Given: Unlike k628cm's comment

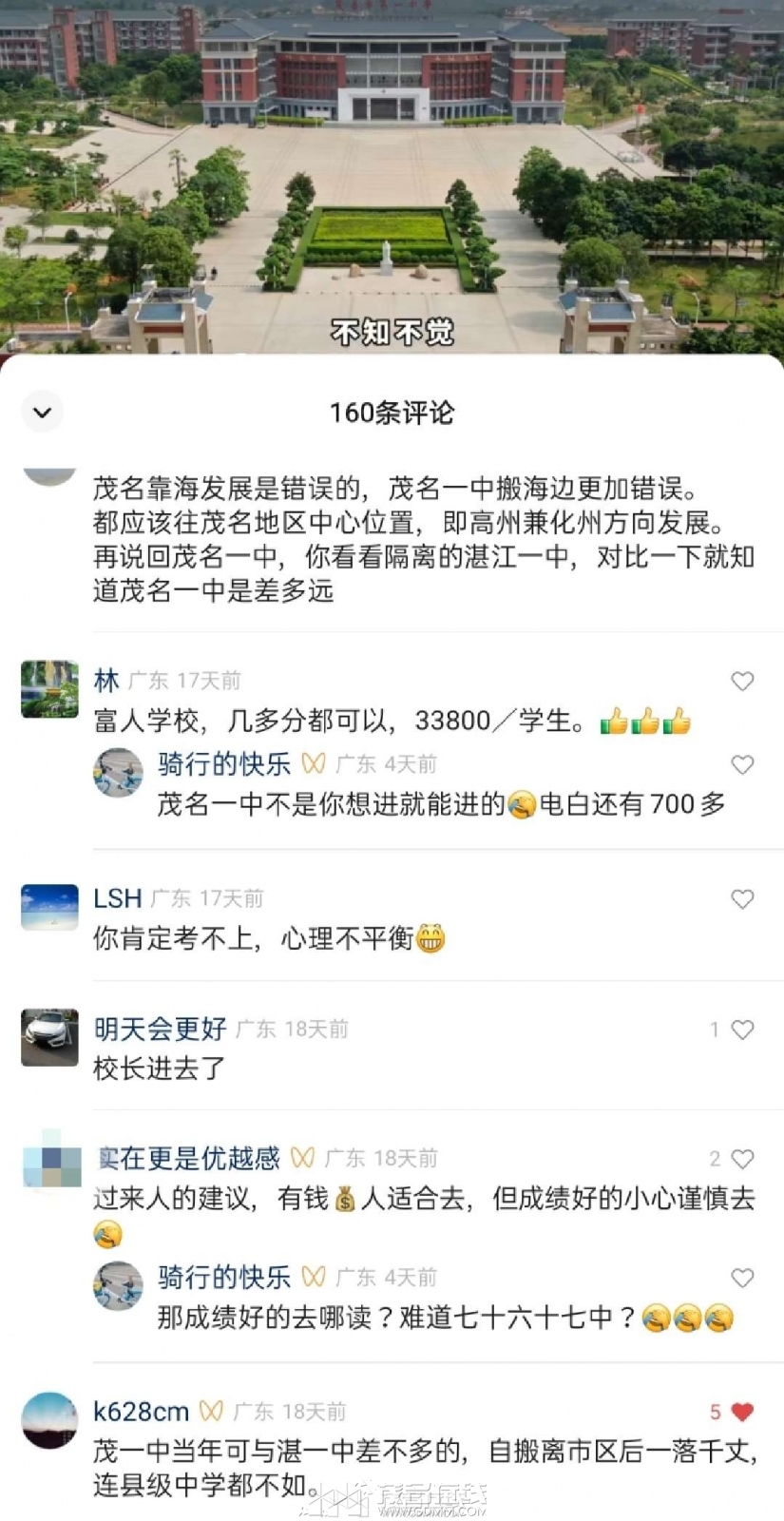Looking at the screenshot, I should (x=742, y=1412).
